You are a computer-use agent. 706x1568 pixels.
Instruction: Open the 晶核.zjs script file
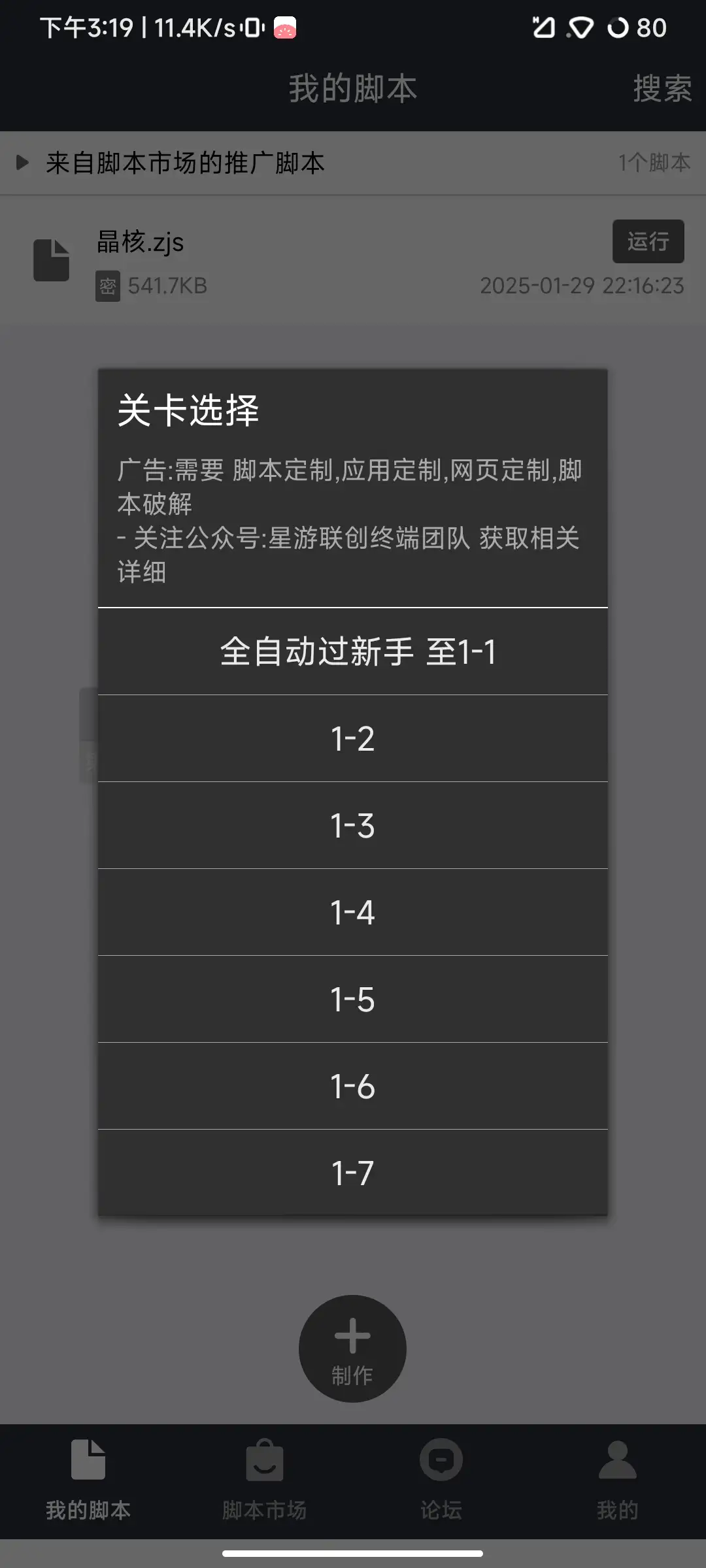tap(141, 242)
